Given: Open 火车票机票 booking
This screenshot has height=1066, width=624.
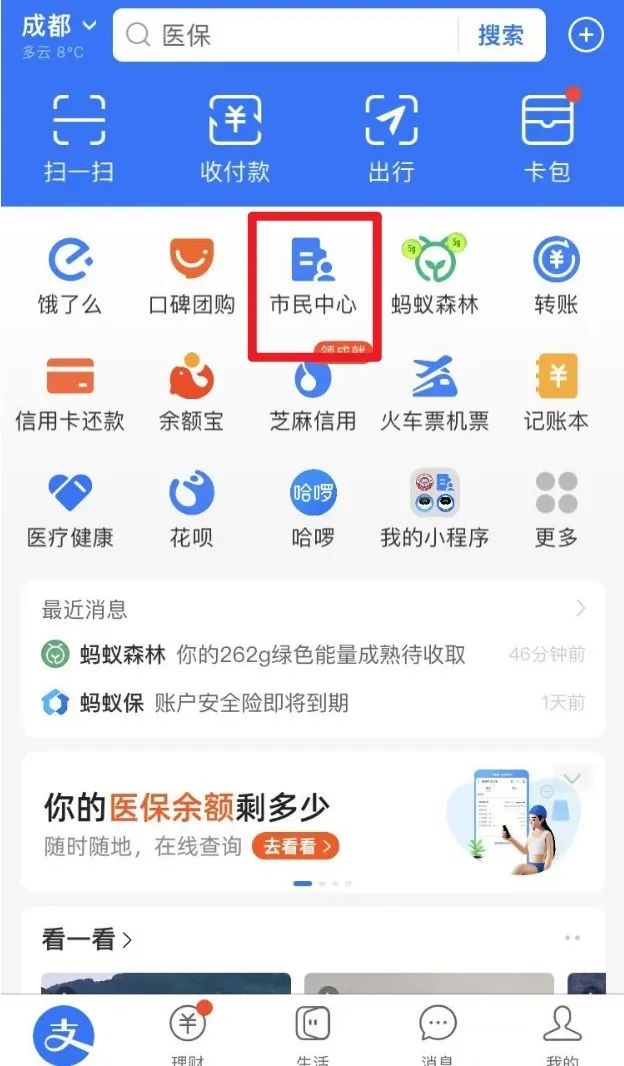Looking at the screenshot, I should (x=435, y=393).
